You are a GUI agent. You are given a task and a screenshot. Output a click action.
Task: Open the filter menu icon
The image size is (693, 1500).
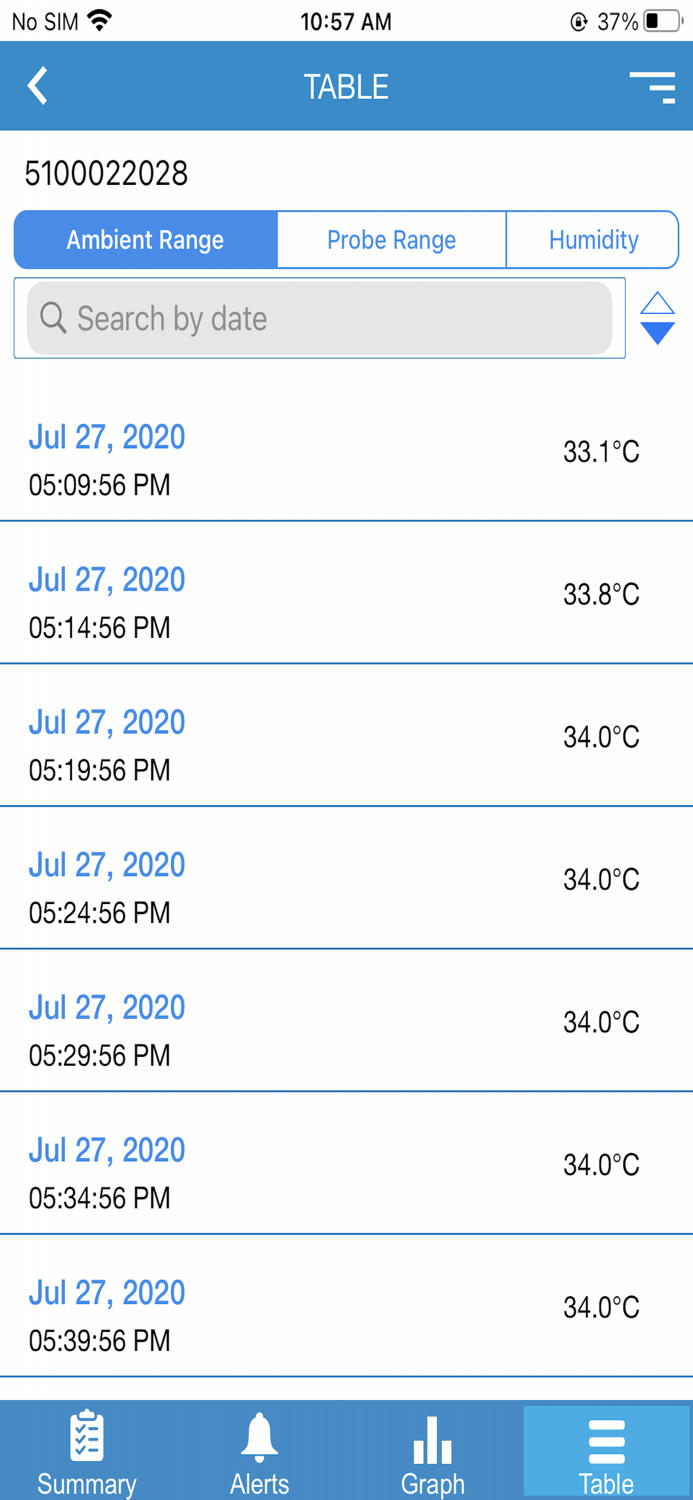652,87
